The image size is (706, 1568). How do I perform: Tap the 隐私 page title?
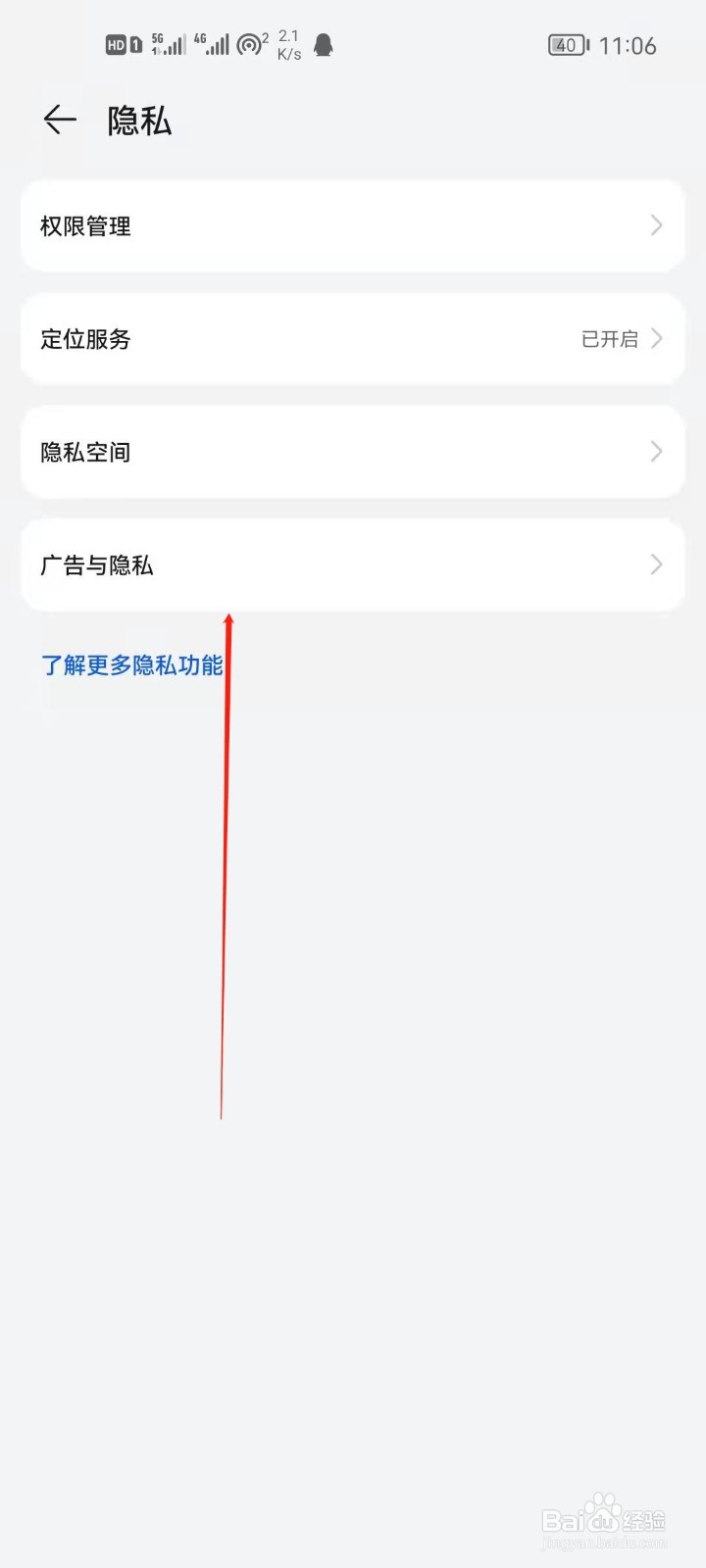138,120
